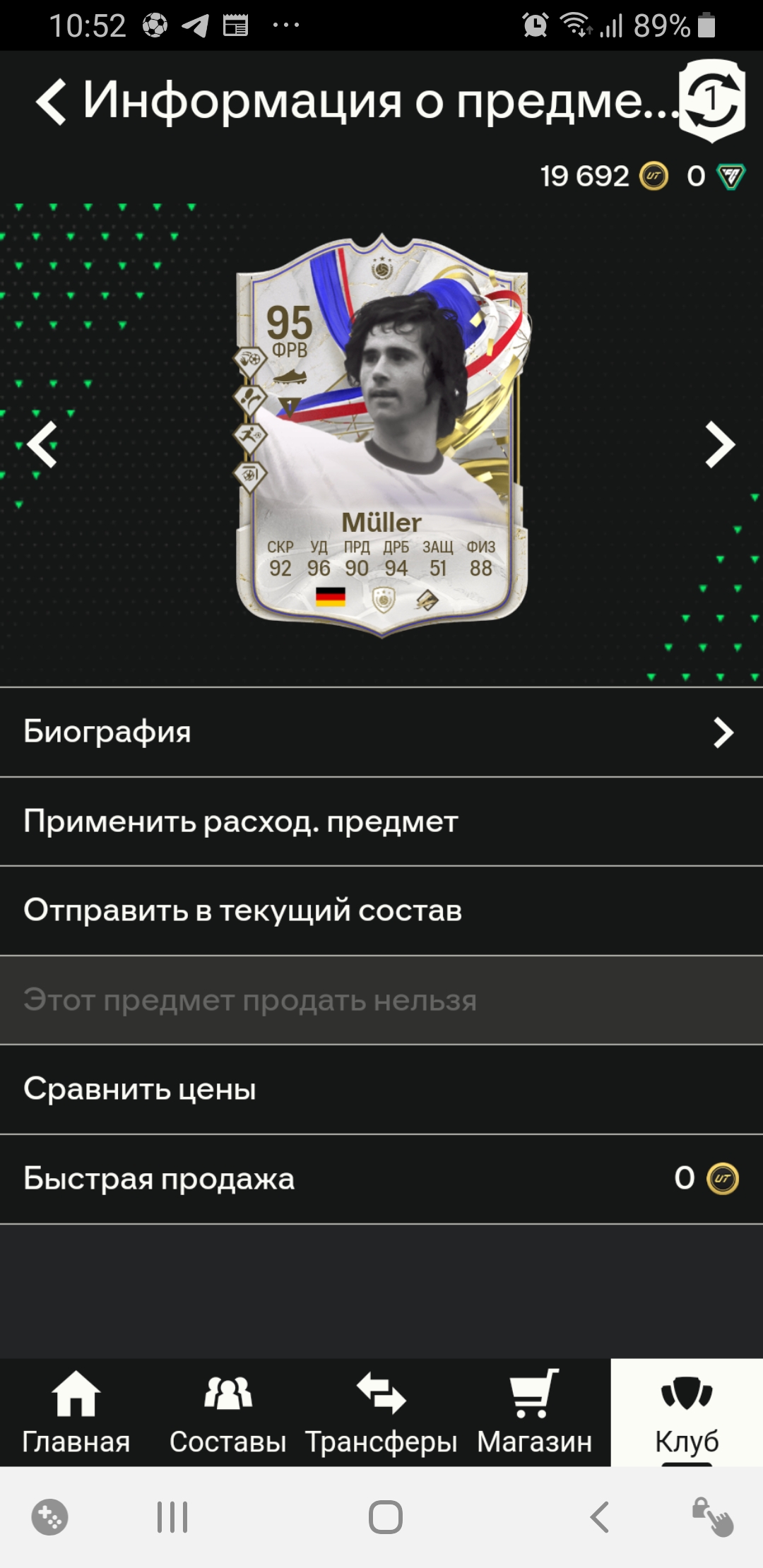763x1568 pixels.
Task: Tap the system back button
Action: (599, 1517)
